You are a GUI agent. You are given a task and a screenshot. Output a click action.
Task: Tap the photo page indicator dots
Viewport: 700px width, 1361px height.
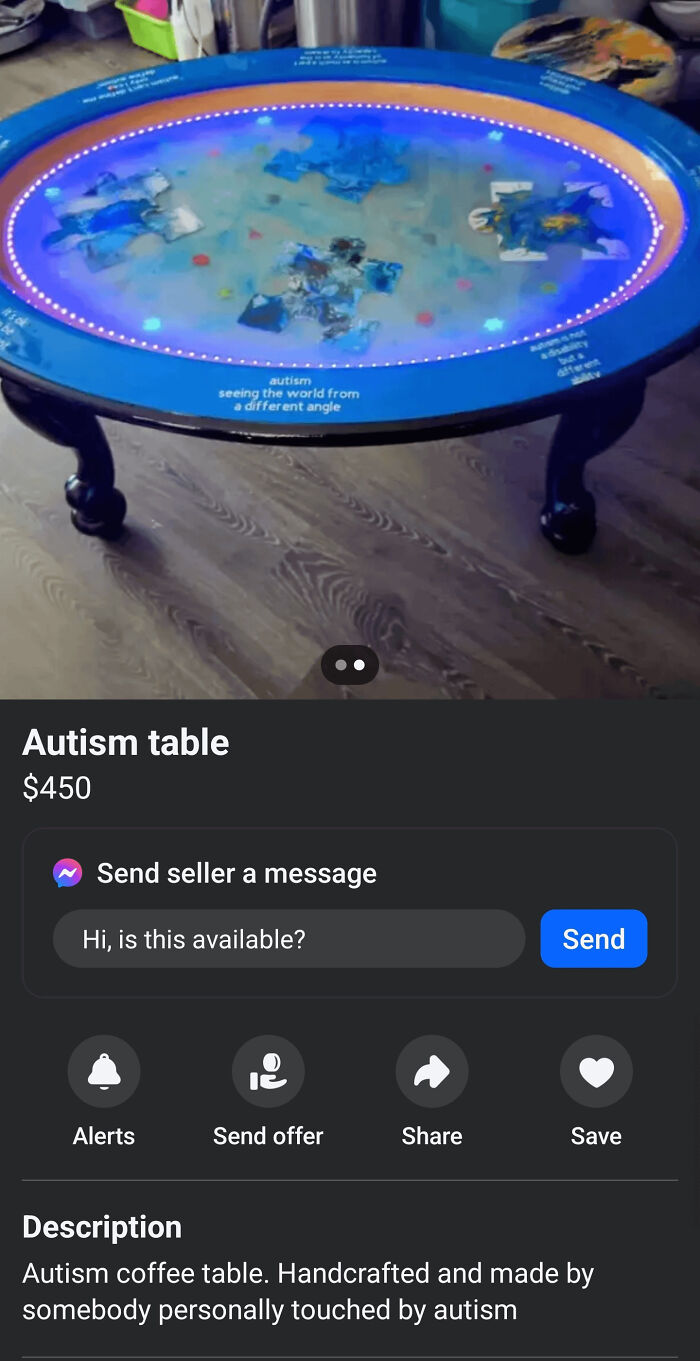click(350, 665)
